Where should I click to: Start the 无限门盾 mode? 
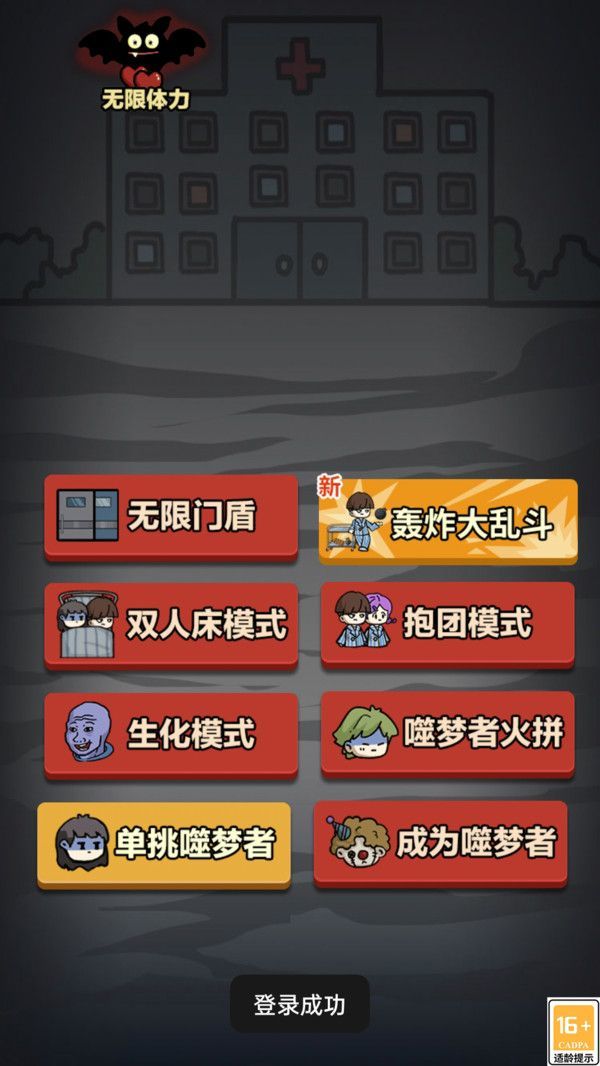click(171, 516)
